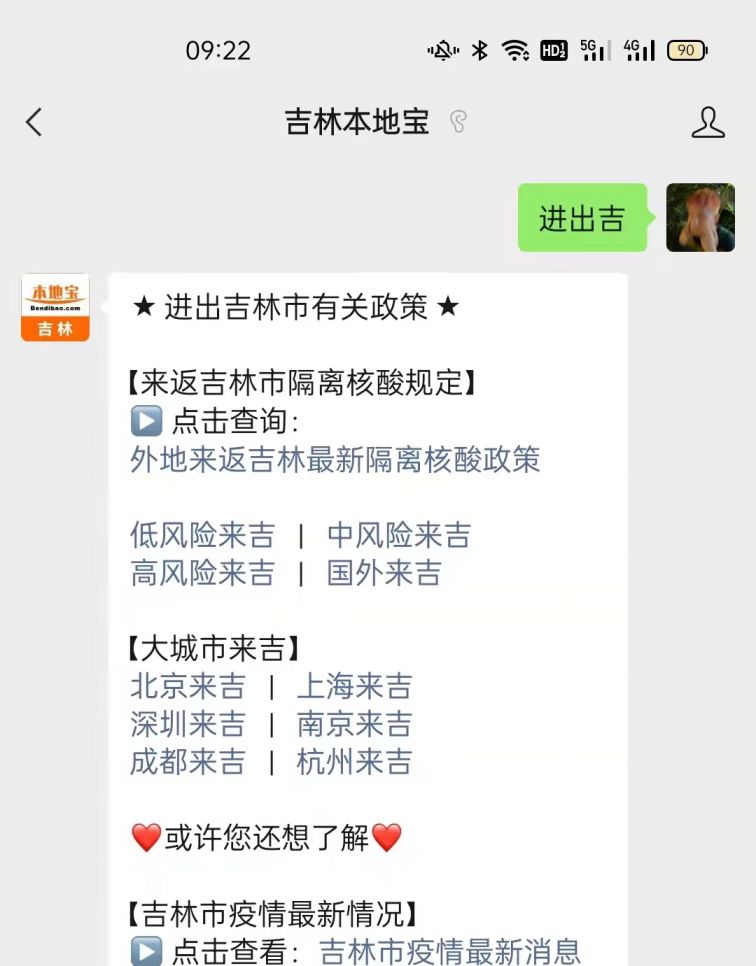Open link 吉林市疫情最新消息

pos(449,950)
